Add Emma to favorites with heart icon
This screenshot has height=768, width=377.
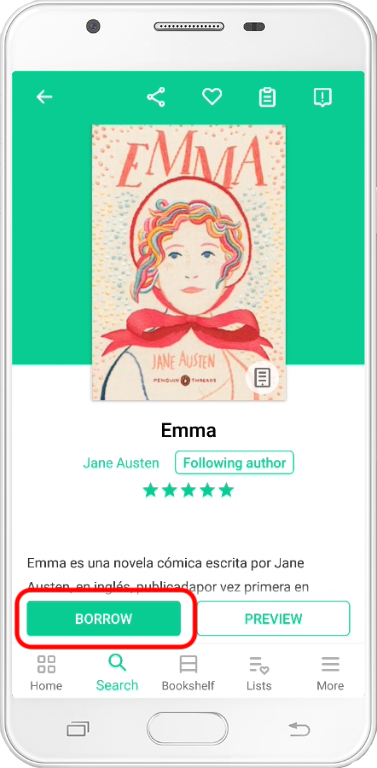pos(212,97)
